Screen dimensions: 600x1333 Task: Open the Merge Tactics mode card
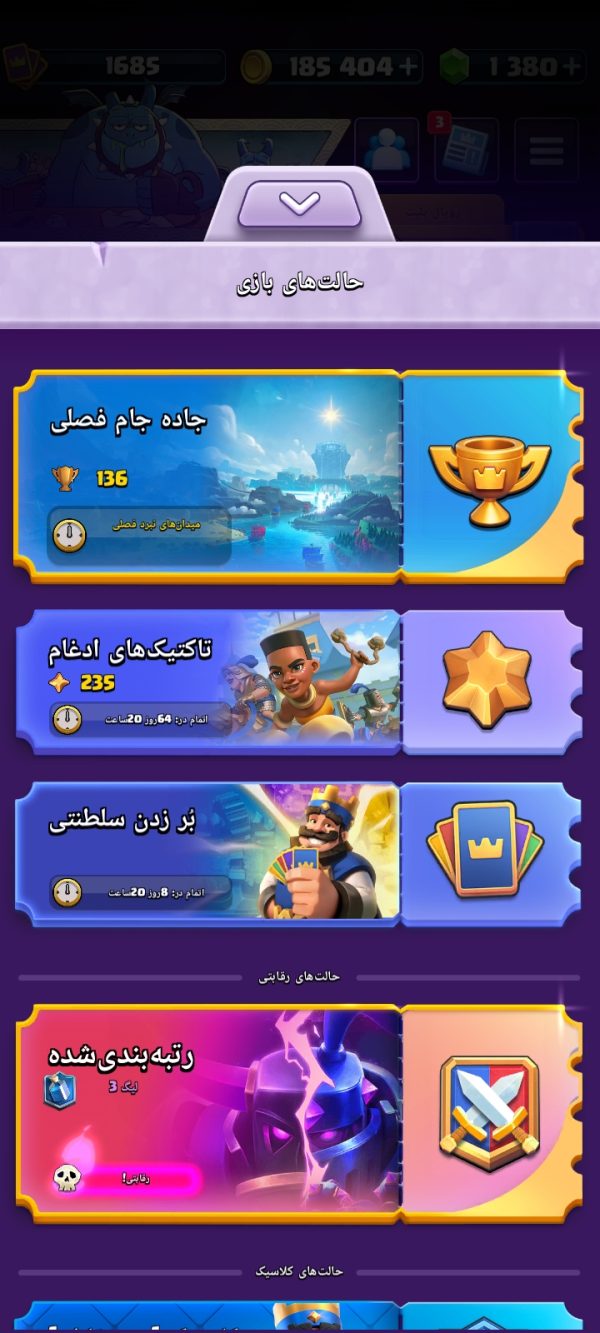(298, 683)
